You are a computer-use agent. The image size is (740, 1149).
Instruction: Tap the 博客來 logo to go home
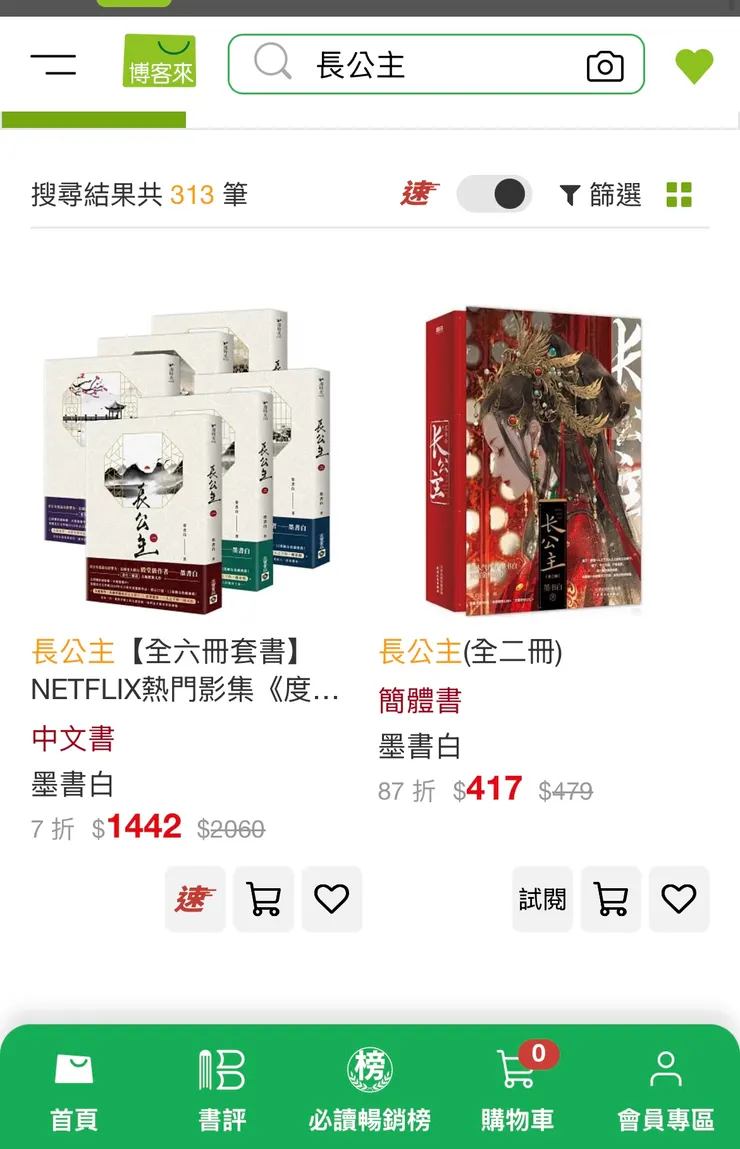tap(159, 62)
